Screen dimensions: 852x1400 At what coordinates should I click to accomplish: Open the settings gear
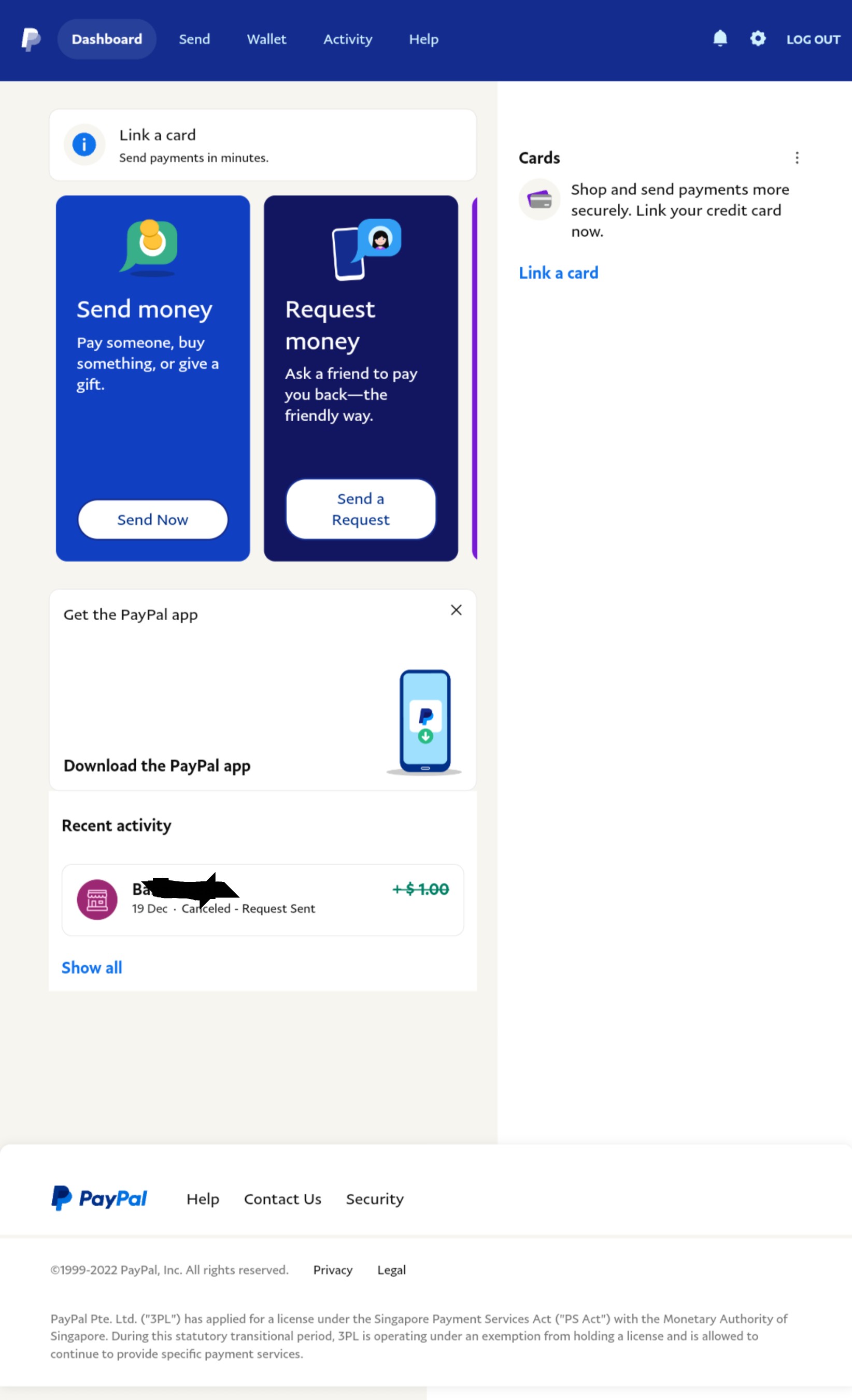point(757,39)
